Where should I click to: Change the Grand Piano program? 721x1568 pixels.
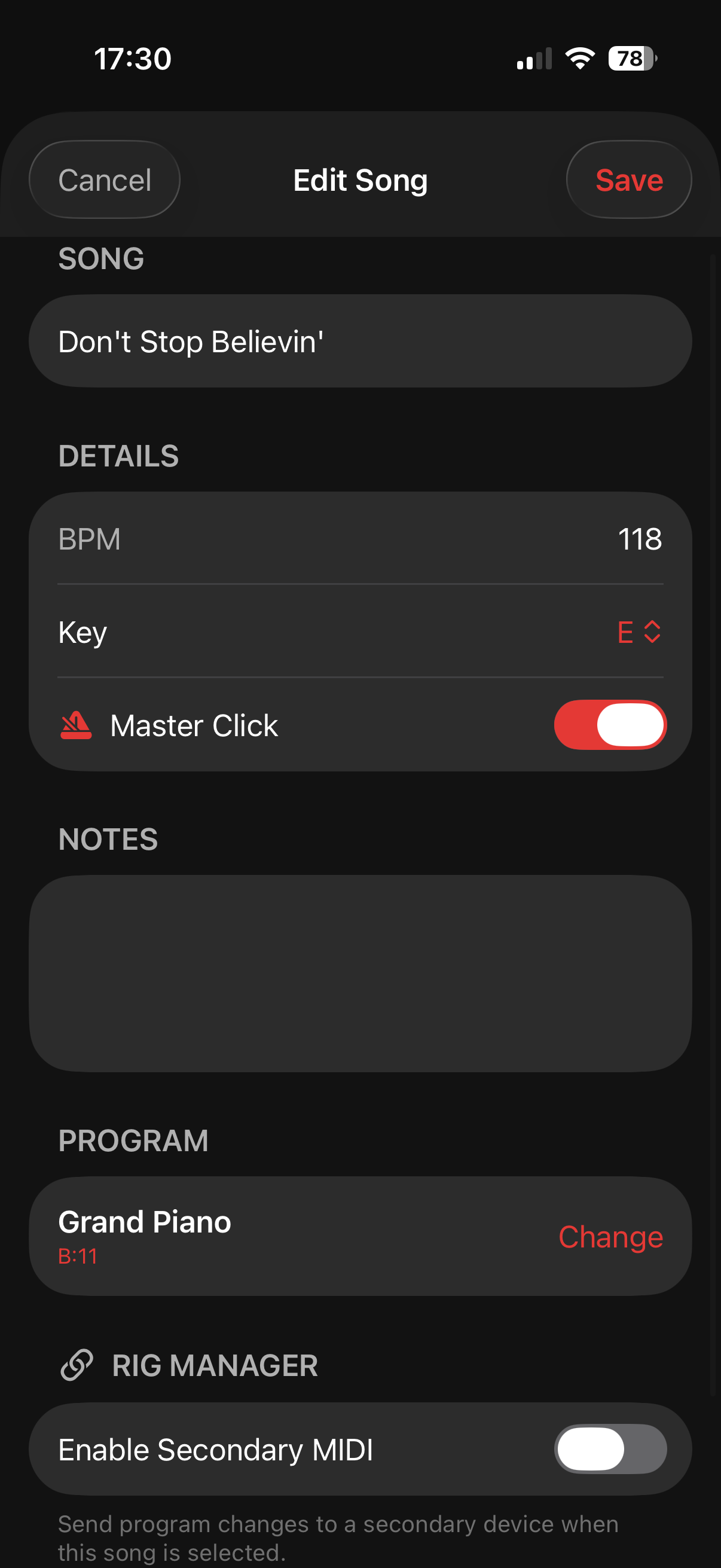tap(611, 1236)
